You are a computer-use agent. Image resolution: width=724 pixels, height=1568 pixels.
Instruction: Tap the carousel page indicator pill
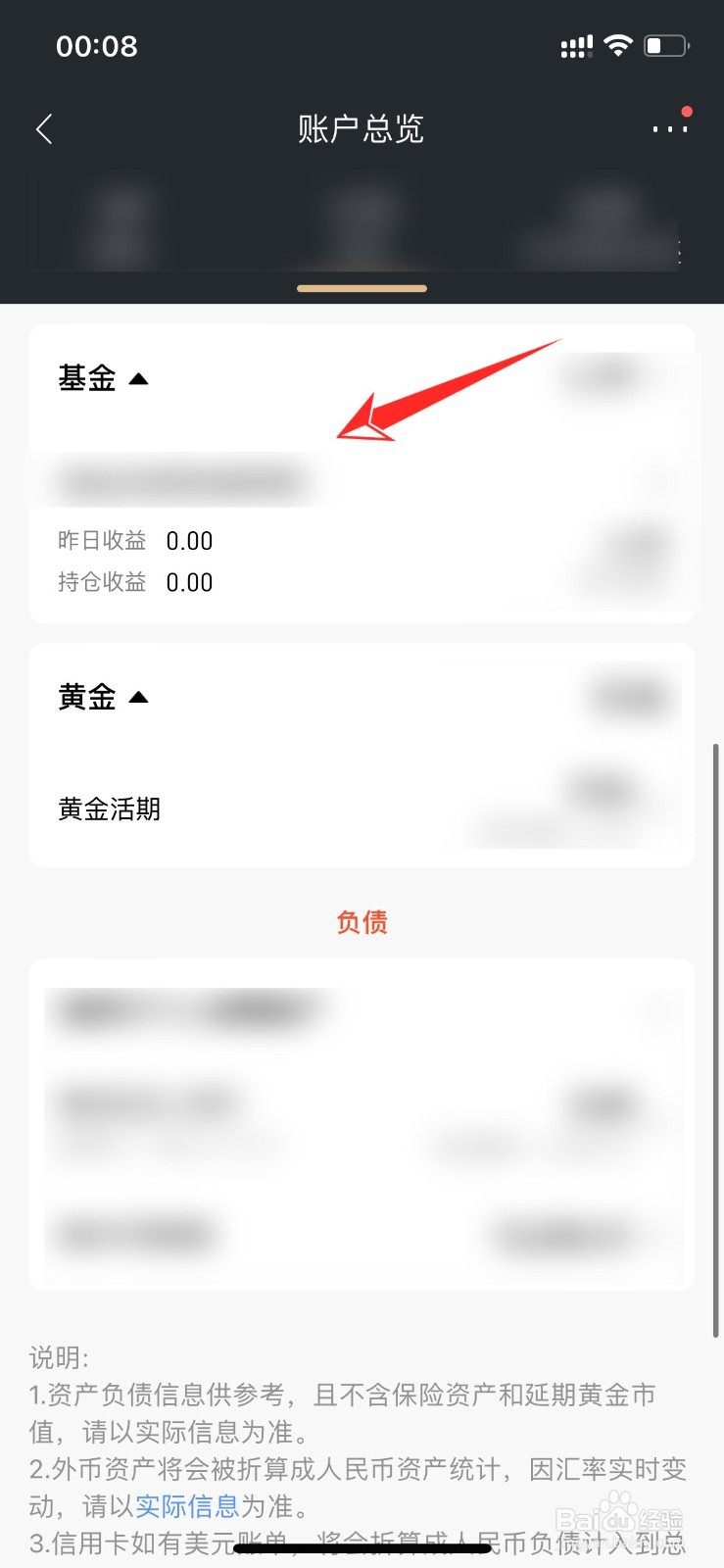(x=362, y=288)
